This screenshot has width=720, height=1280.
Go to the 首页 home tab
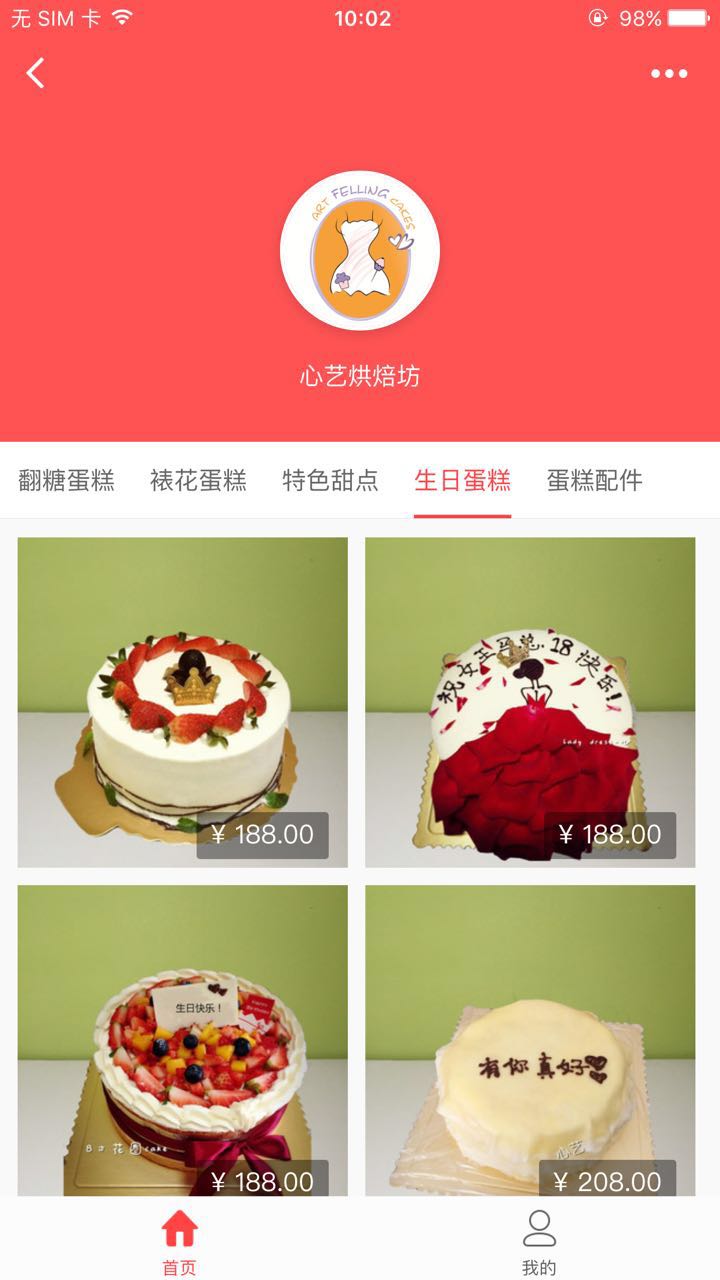[180, 1242]
